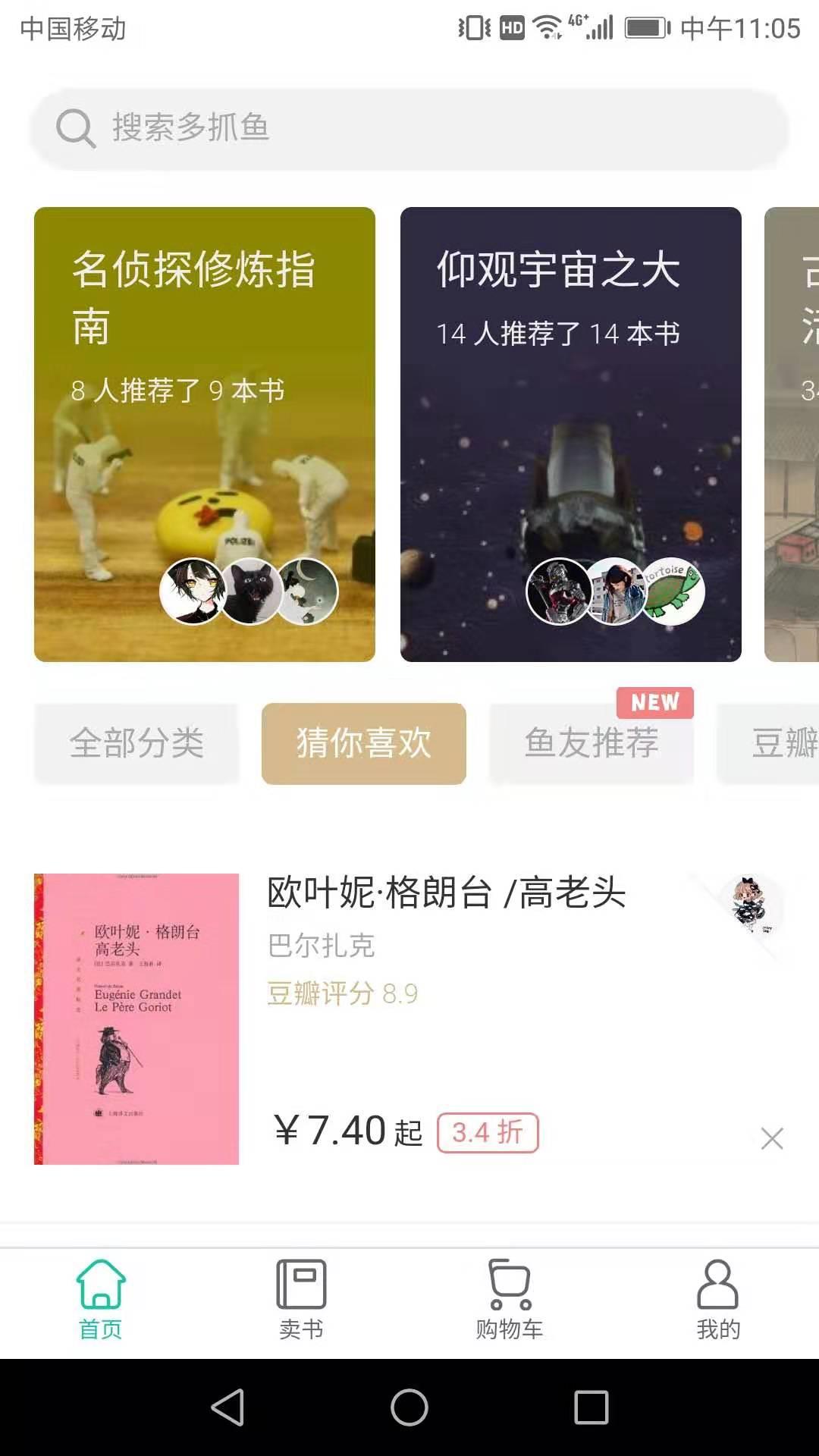819x1456 pixels.
Task: Tap the system home button
Action: 409,1407
